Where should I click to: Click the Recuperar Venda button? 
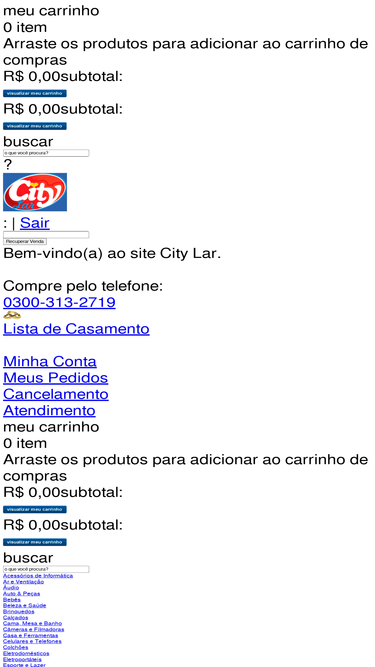coord(25,241)
